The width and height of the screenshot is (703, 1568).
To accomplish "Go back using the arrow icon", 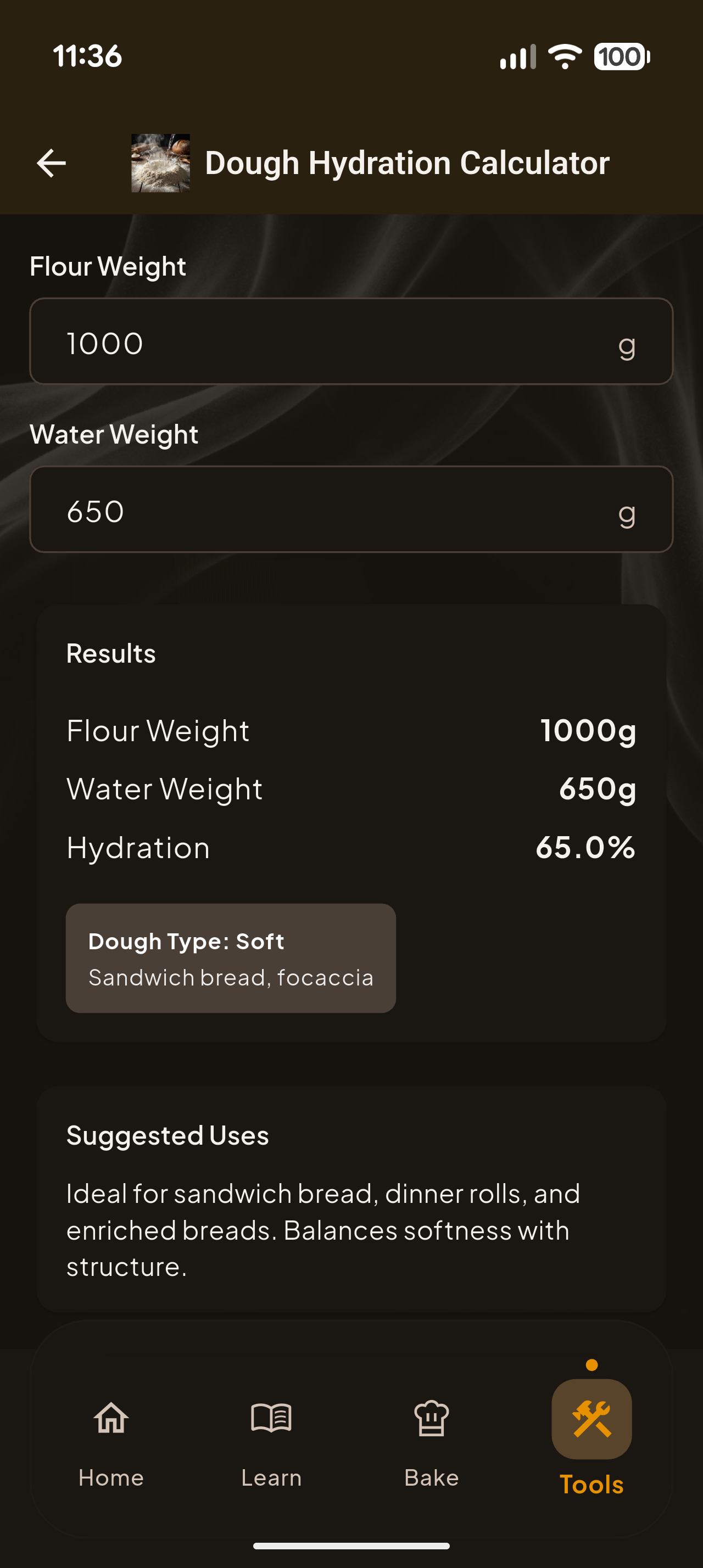I will pyautogui.click(x=51, y=163).
